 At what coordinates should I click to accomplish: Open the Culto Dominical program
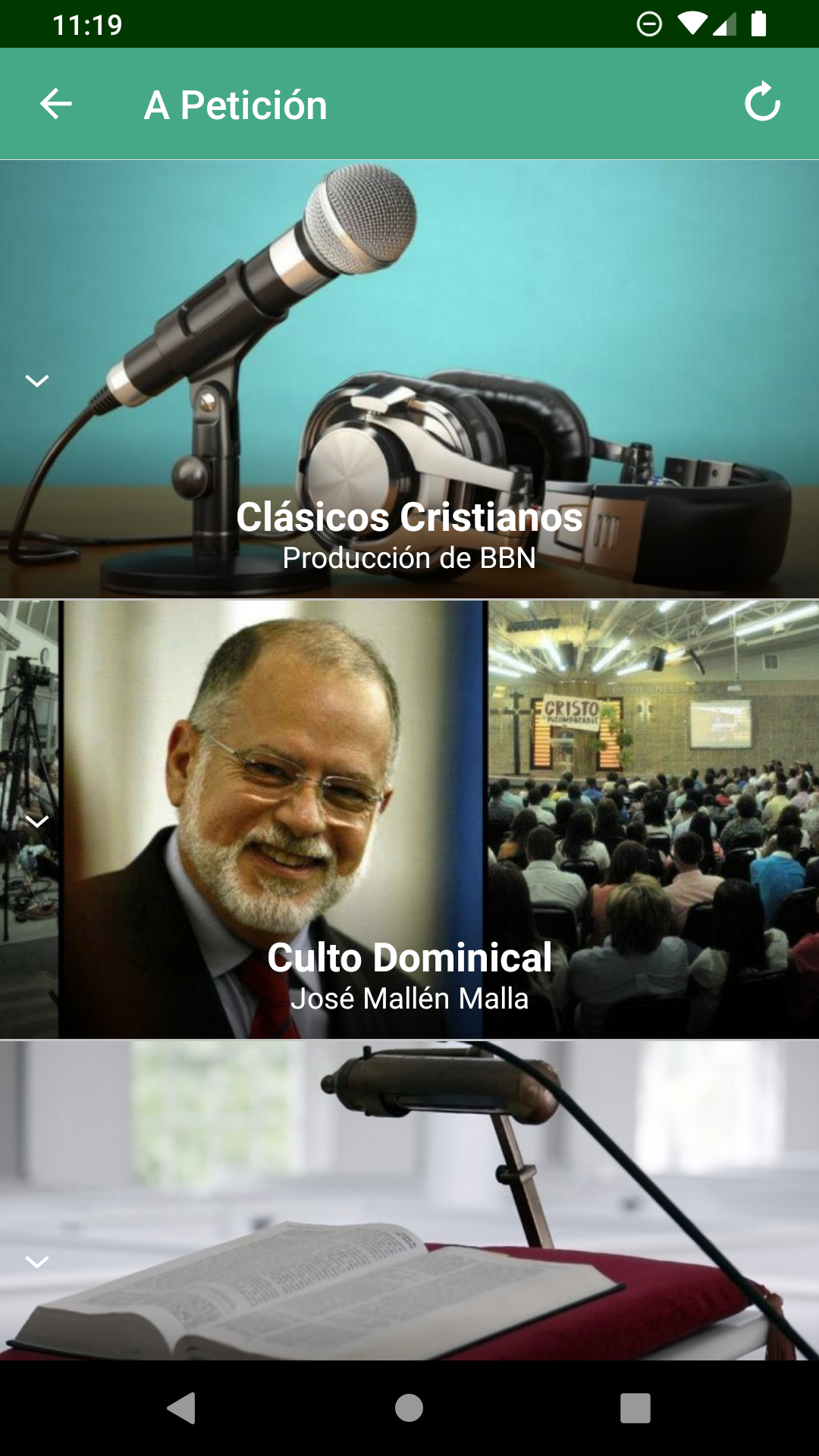409,958
